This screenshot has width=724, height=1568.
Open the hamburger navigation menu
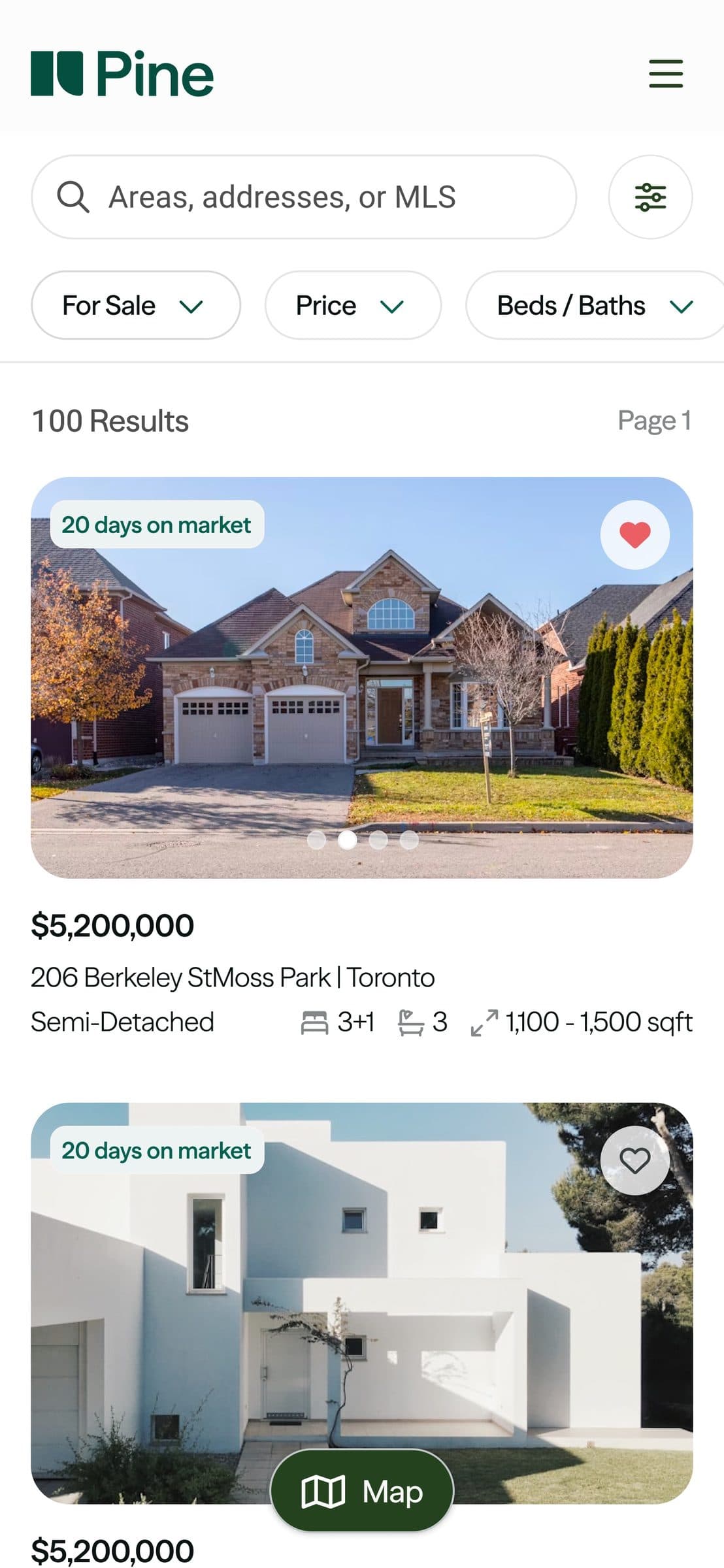coord(665,74)
